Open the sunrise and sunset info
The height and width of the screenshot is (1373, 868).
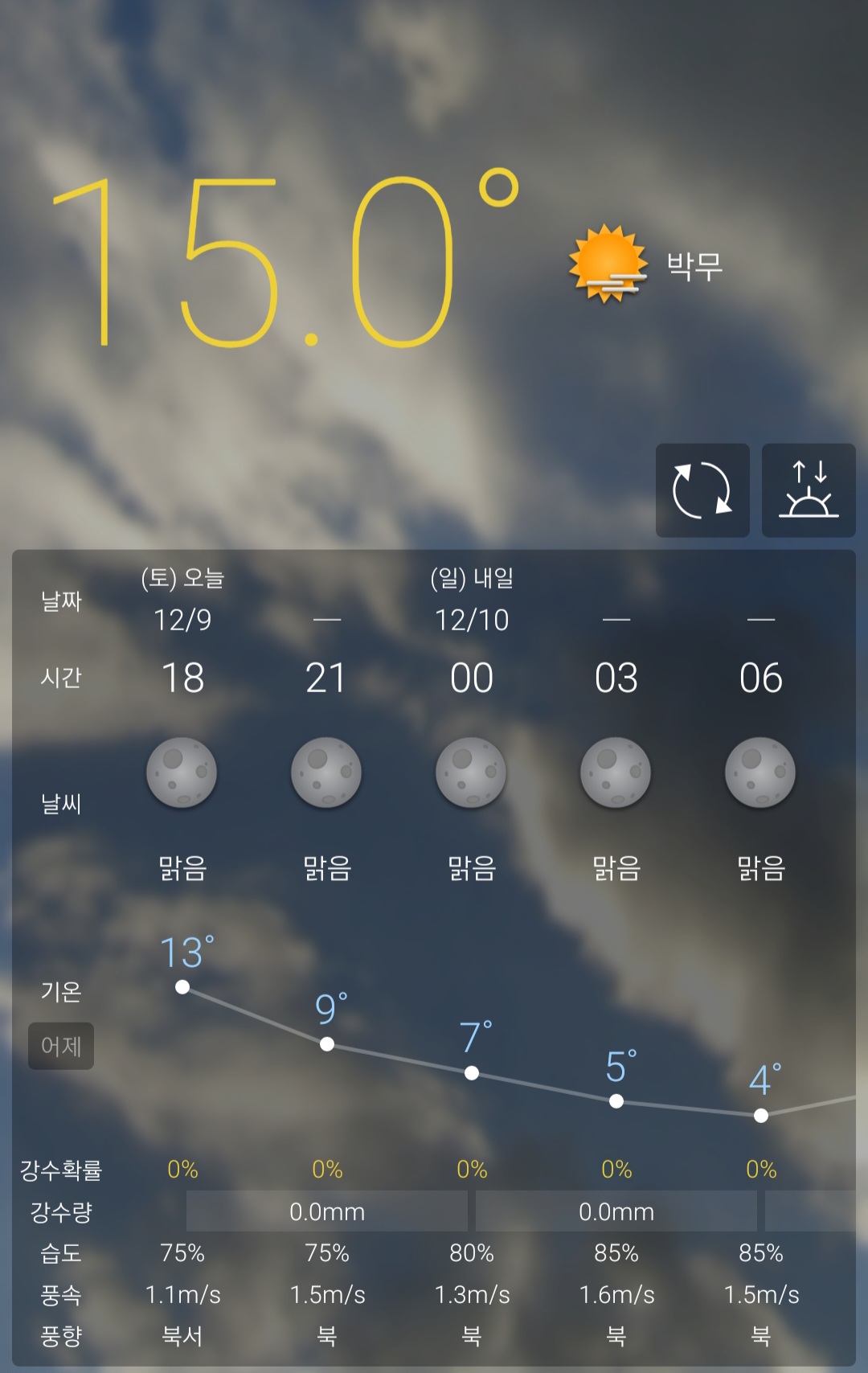pos(808,490)
